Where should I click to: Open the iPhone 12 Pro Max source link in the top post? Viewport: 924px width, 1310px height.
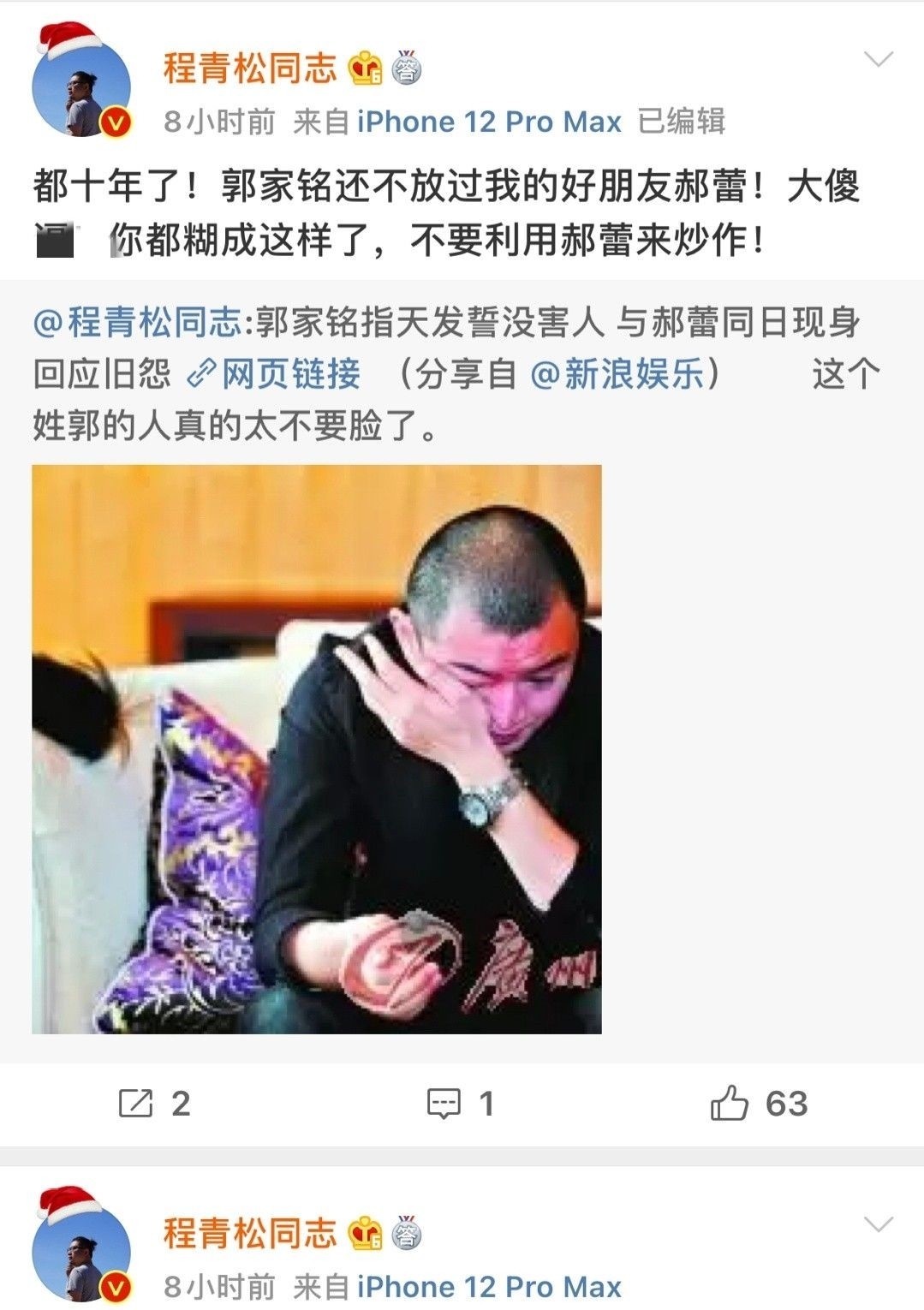489,122
